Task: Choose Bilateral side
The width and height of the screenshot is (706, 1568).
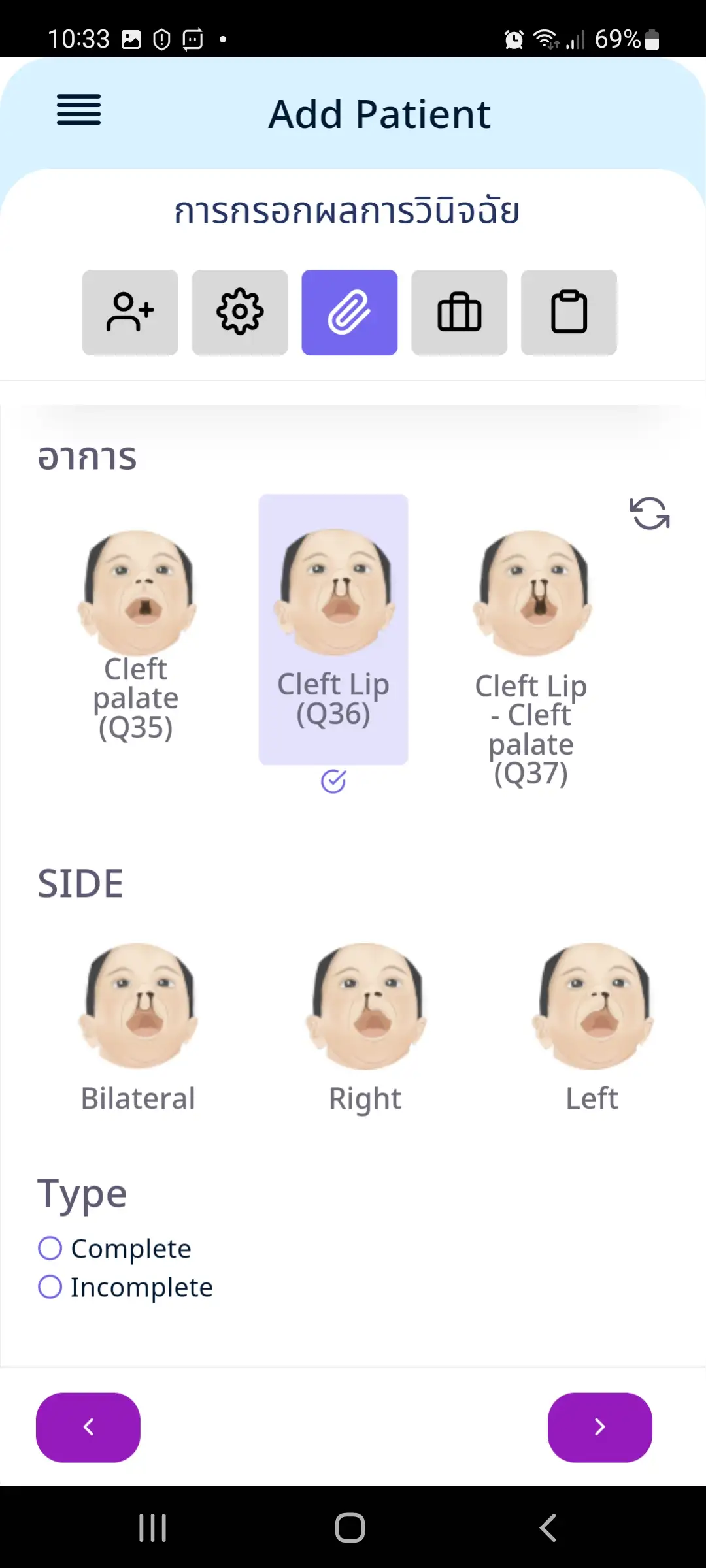Action: pyautogui.click(x=138, y=1026)
